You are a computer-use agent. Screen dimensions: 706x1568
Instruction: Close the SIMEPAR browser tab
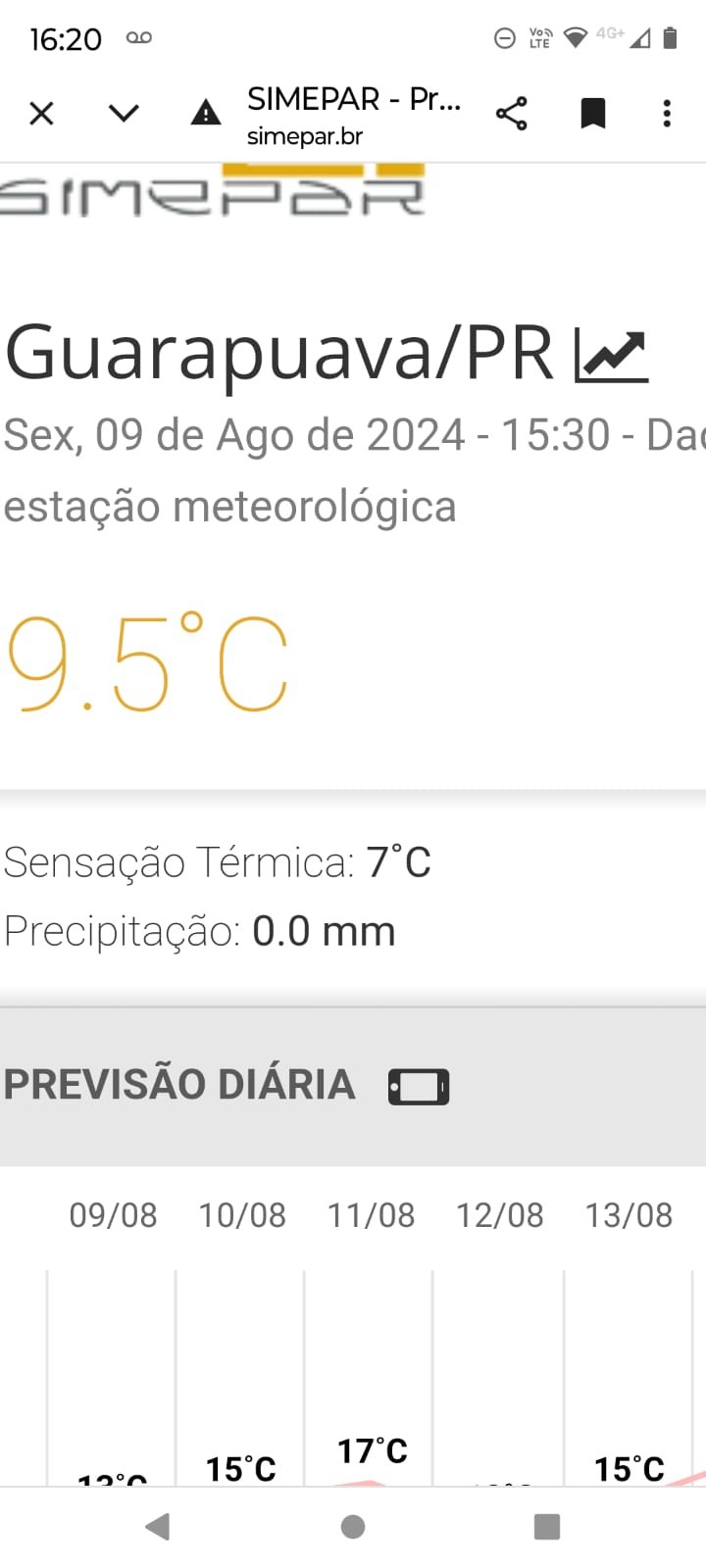41,114
